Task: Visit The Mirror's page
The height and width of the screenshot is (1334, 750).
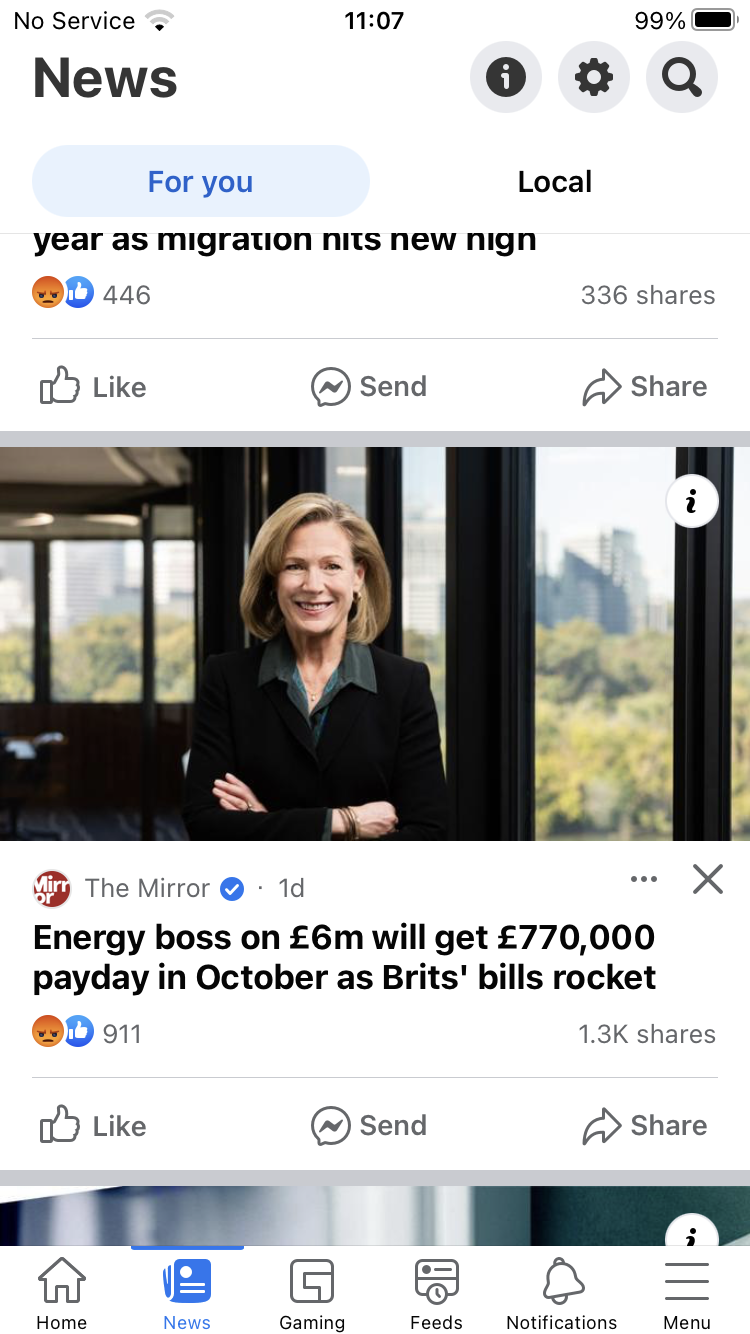Action: pyautogui.click(x=147, y=888)
